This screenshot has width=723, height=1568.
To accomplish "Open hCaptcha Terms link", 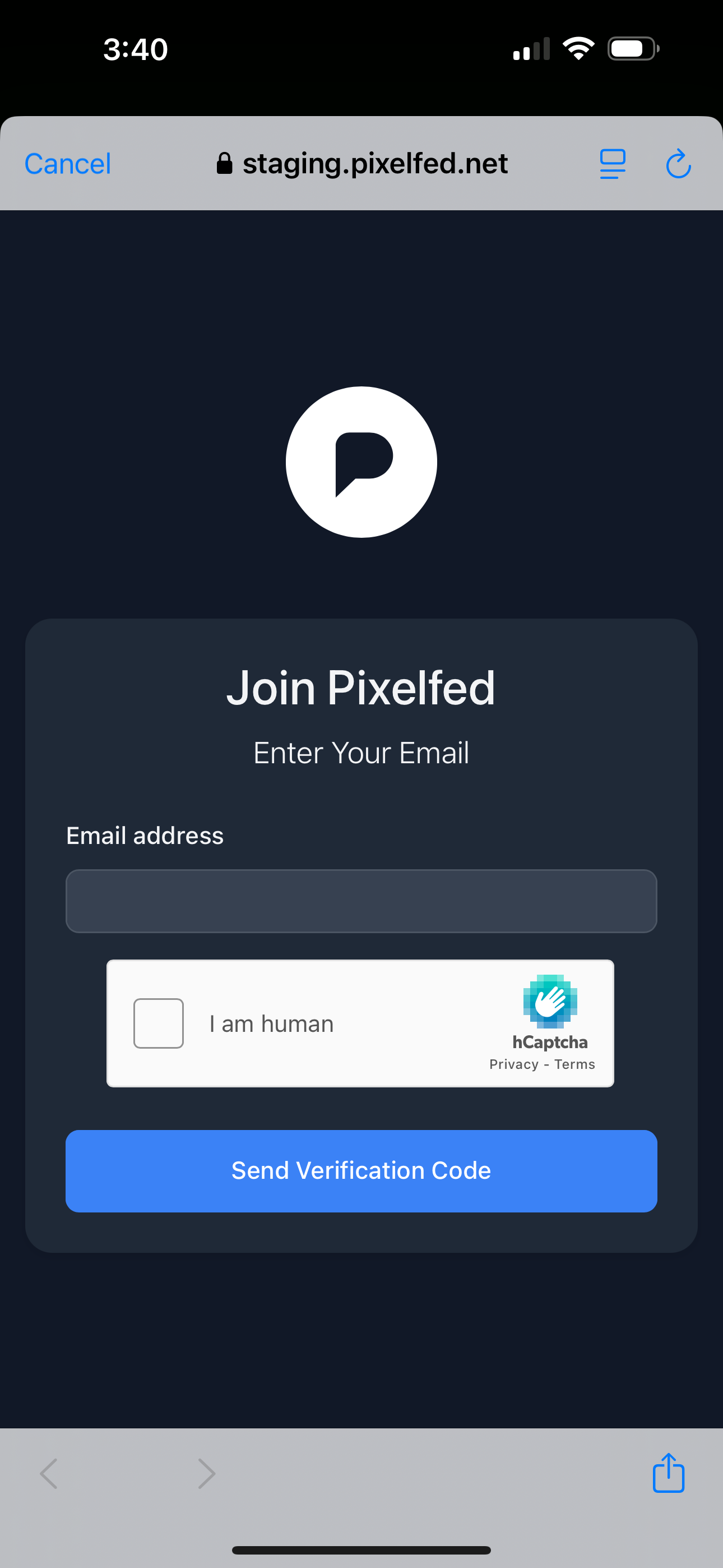I will click(574, 1064).
